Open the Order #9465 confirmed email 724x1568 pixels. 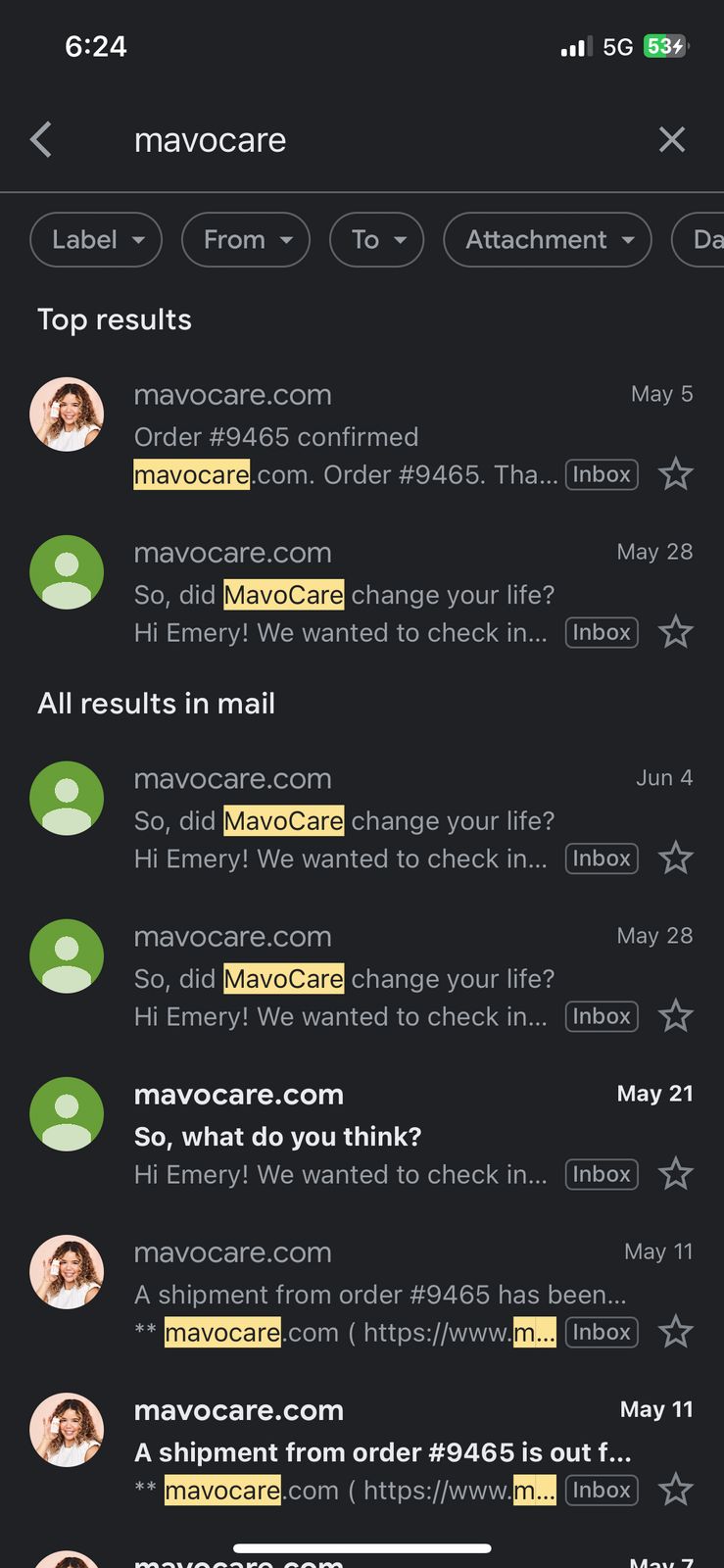[362, 434]
